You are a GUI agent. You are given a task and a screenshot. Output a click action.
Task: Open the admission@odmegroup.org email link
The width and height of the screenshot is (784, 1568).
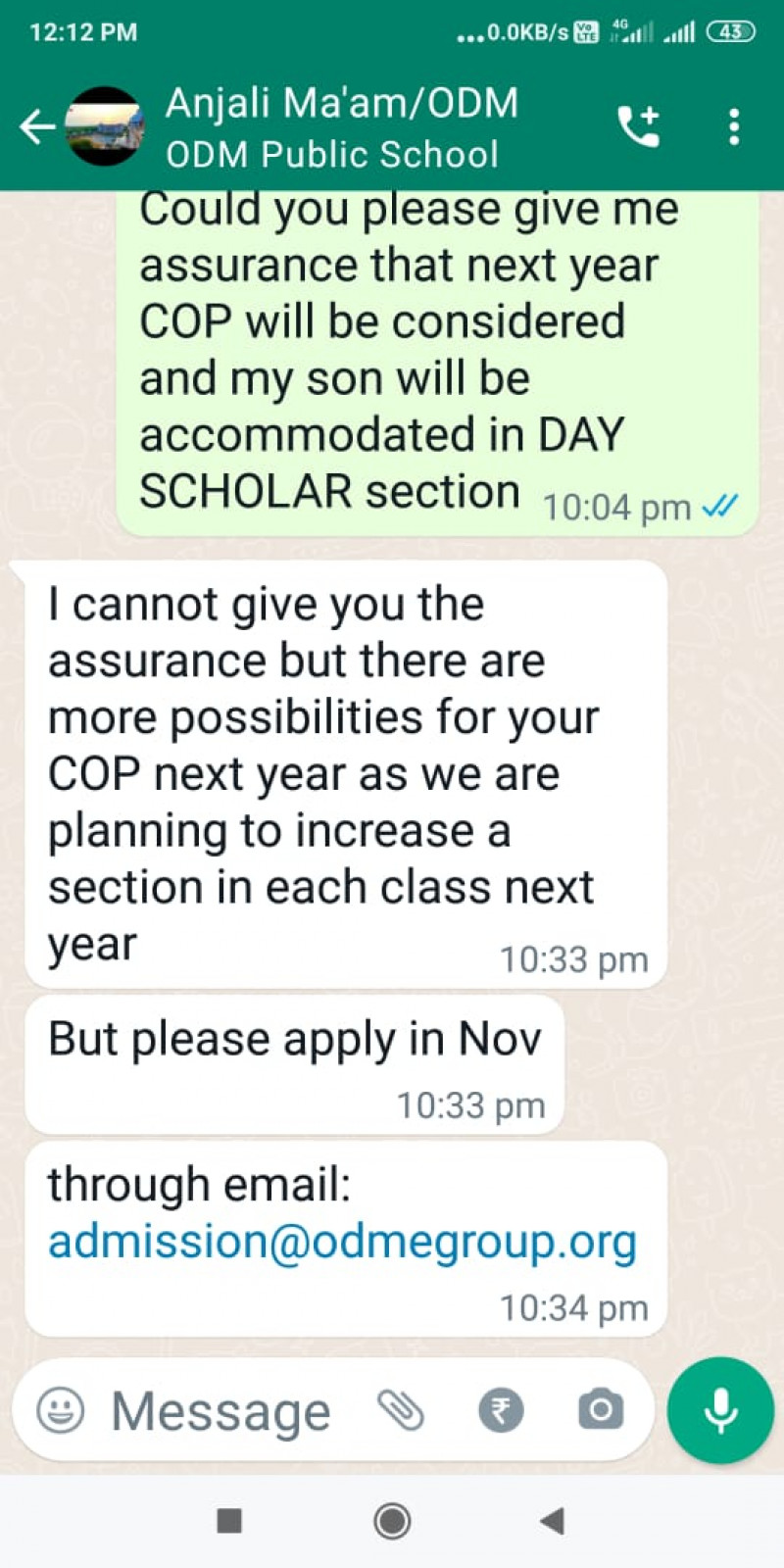(342, 1242)
